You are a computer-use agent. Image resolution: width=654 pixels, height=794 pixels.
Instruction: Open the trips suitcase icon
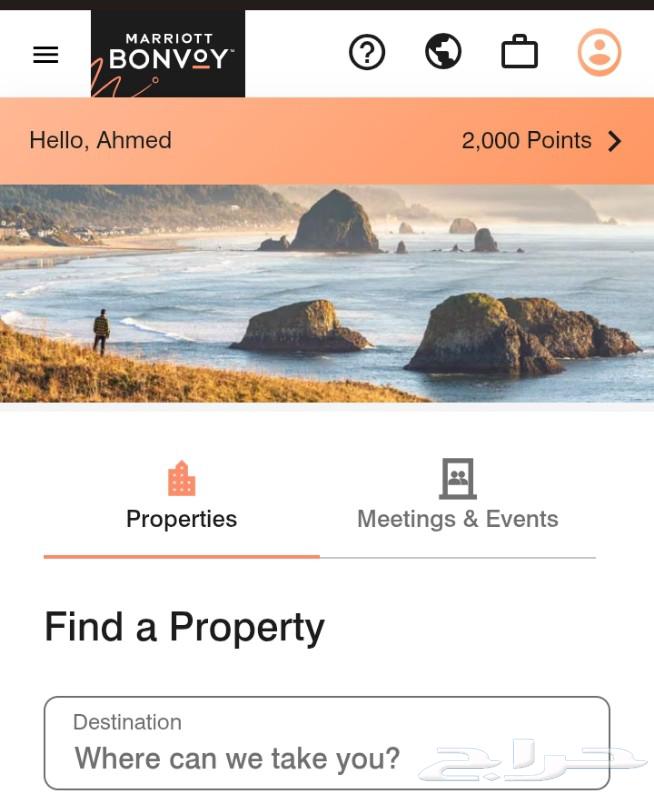coord(519,52)
